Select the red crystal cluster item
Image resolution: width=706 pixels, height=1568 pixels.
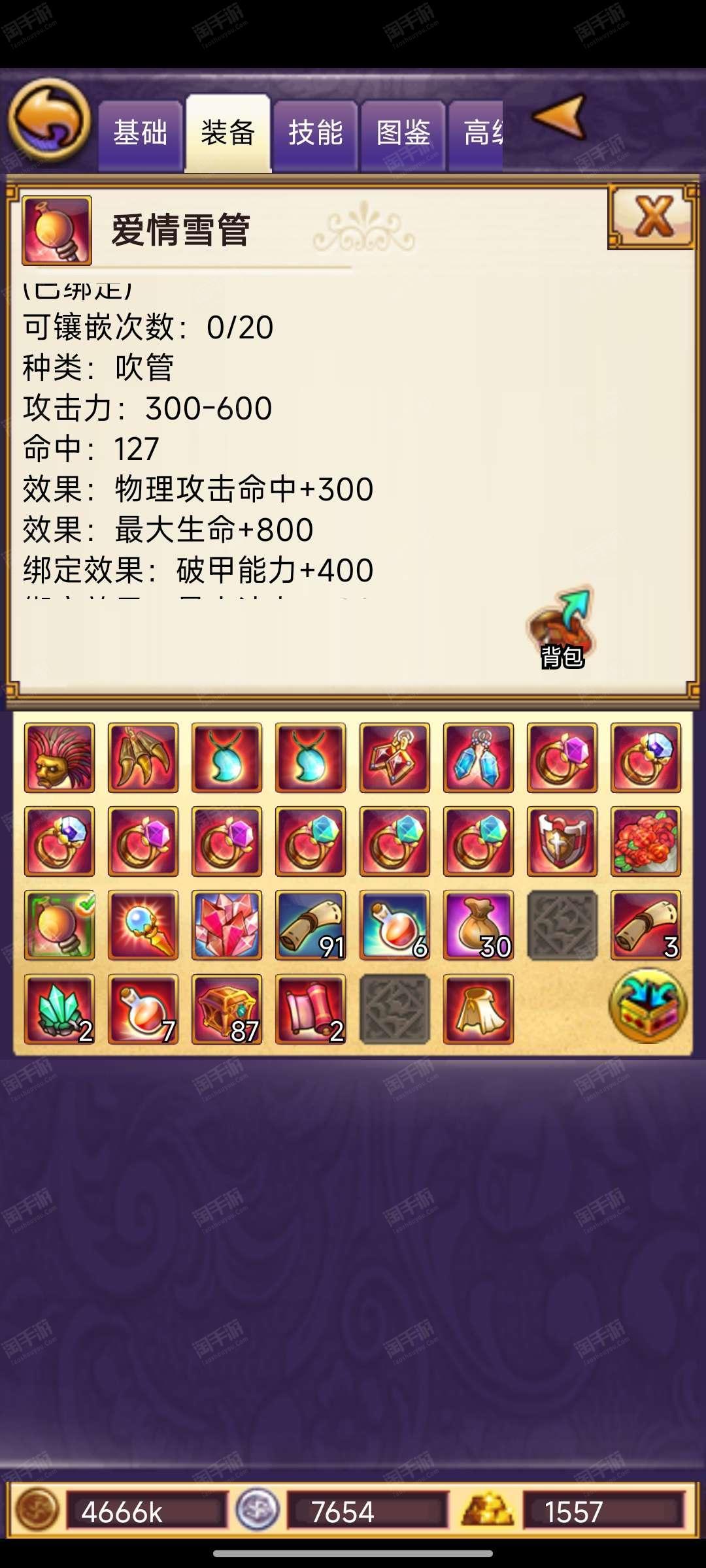pyautogui.click(x=227, y=925)
